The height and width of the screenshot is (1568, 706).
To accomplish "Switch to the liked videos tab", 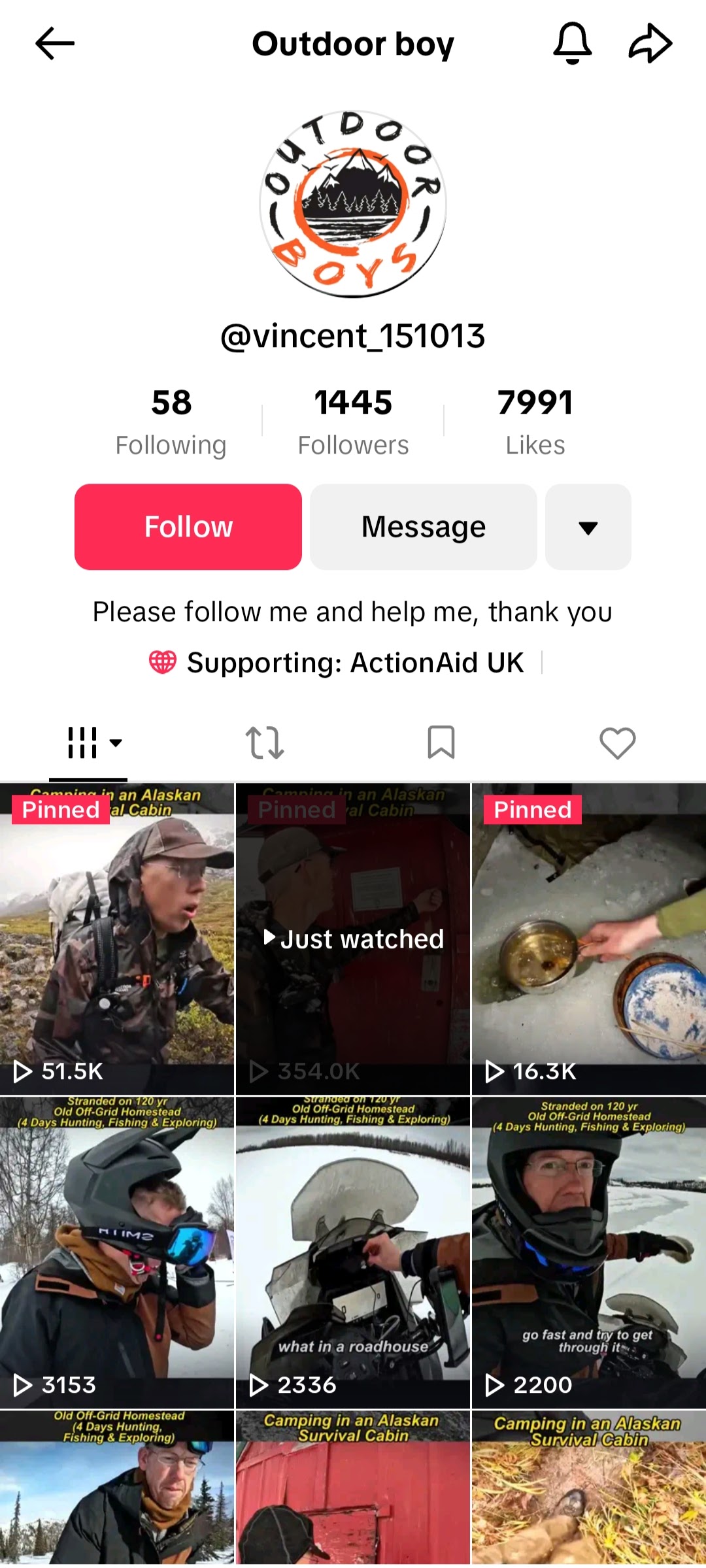I will pos(618,743).
